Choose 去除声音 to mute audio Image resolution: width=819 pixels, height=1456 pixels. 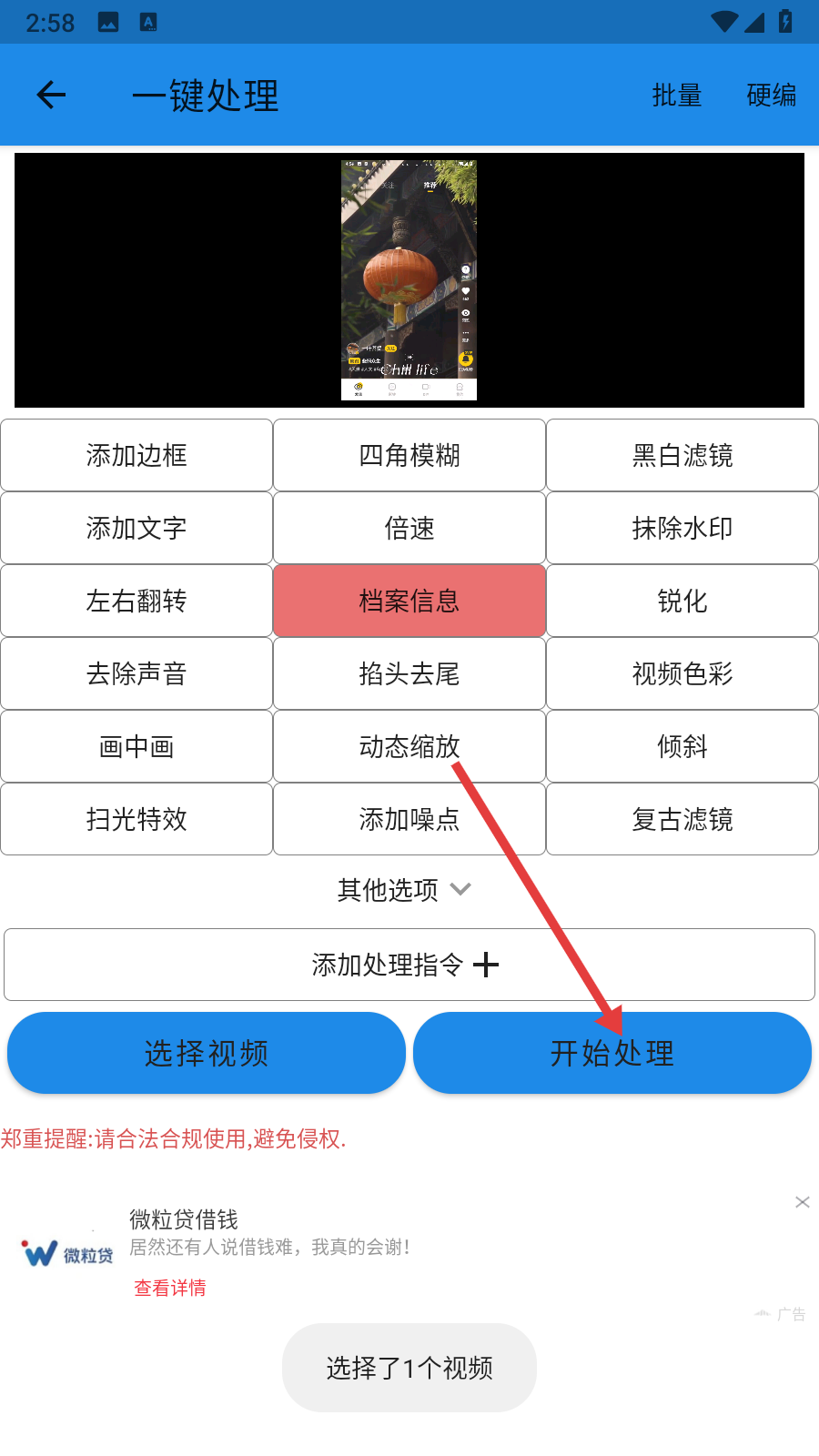136,673
